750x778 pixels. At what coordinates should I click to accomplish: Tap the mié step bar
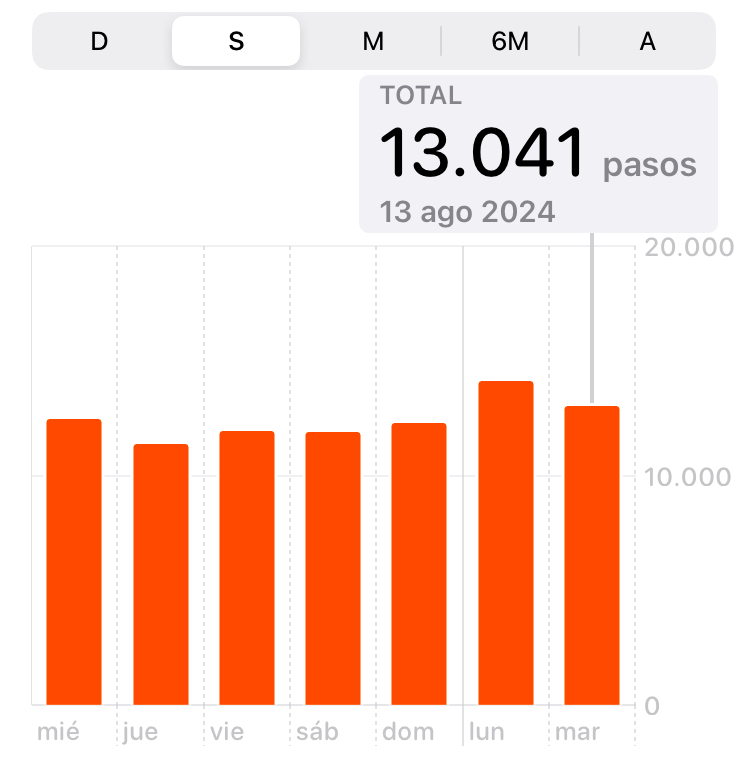click(74, 561)
